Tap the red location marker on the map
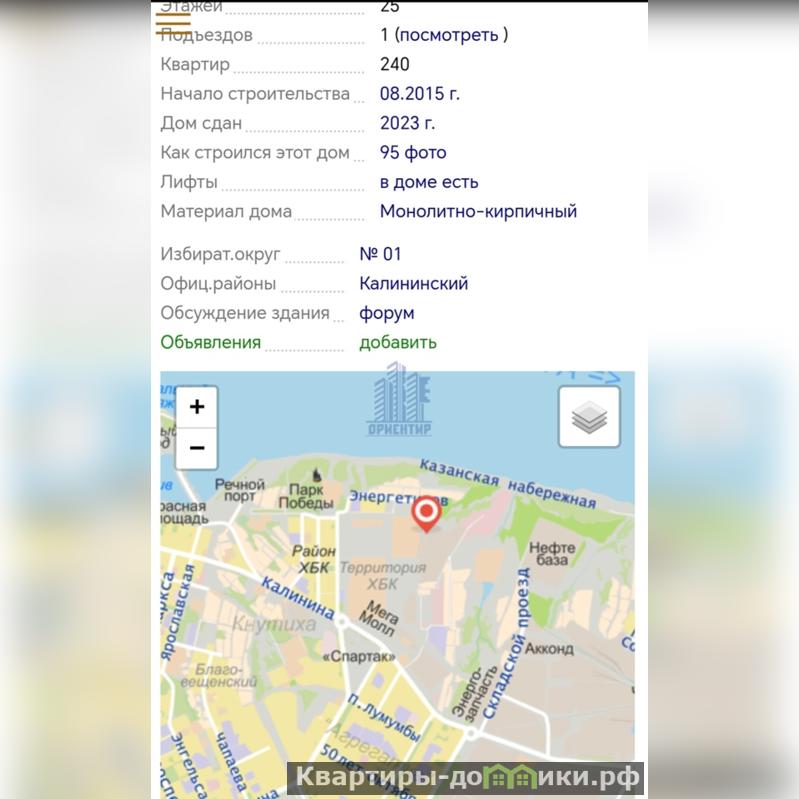This screenshot has height=799, width=799. tap(427, 512)
